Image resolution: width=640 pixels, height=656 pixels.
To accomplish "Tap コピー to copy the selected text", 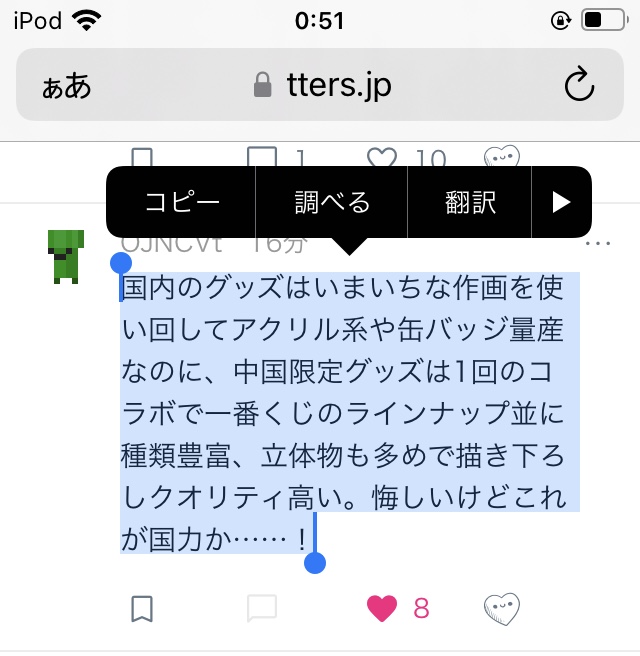I will (181, 202).
